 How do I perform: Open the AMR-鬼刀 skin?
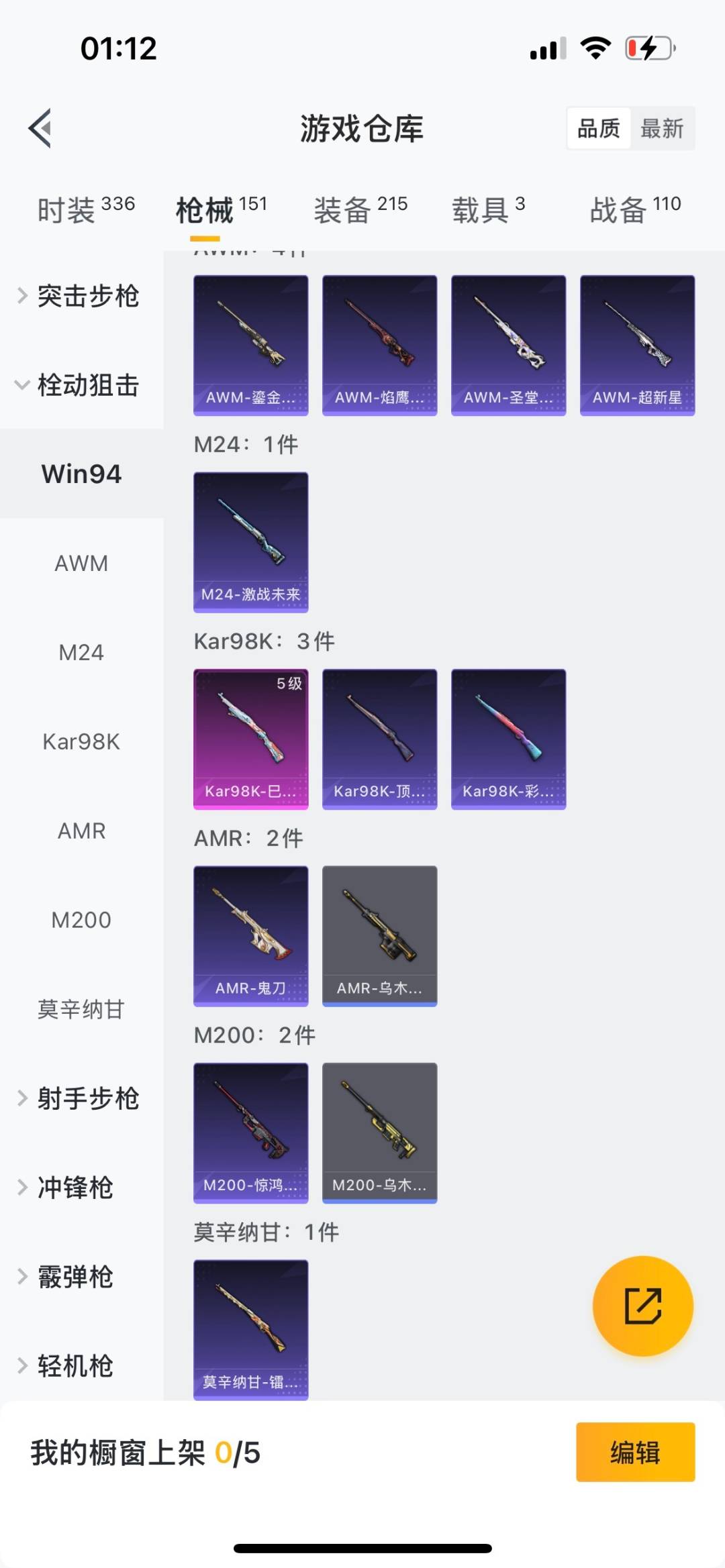click(250, 937)
